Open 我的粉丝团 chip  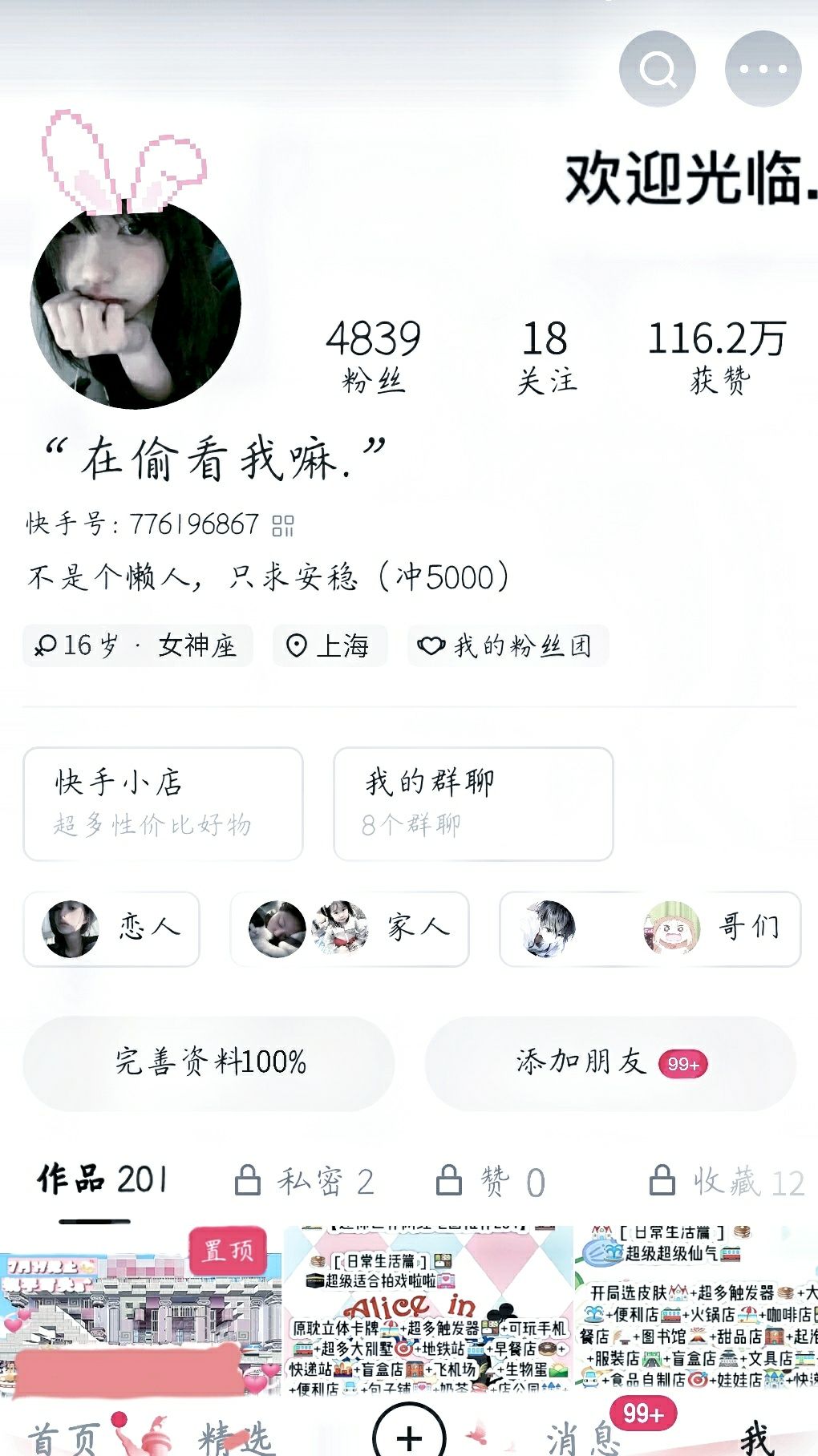(x=508, y=645)
